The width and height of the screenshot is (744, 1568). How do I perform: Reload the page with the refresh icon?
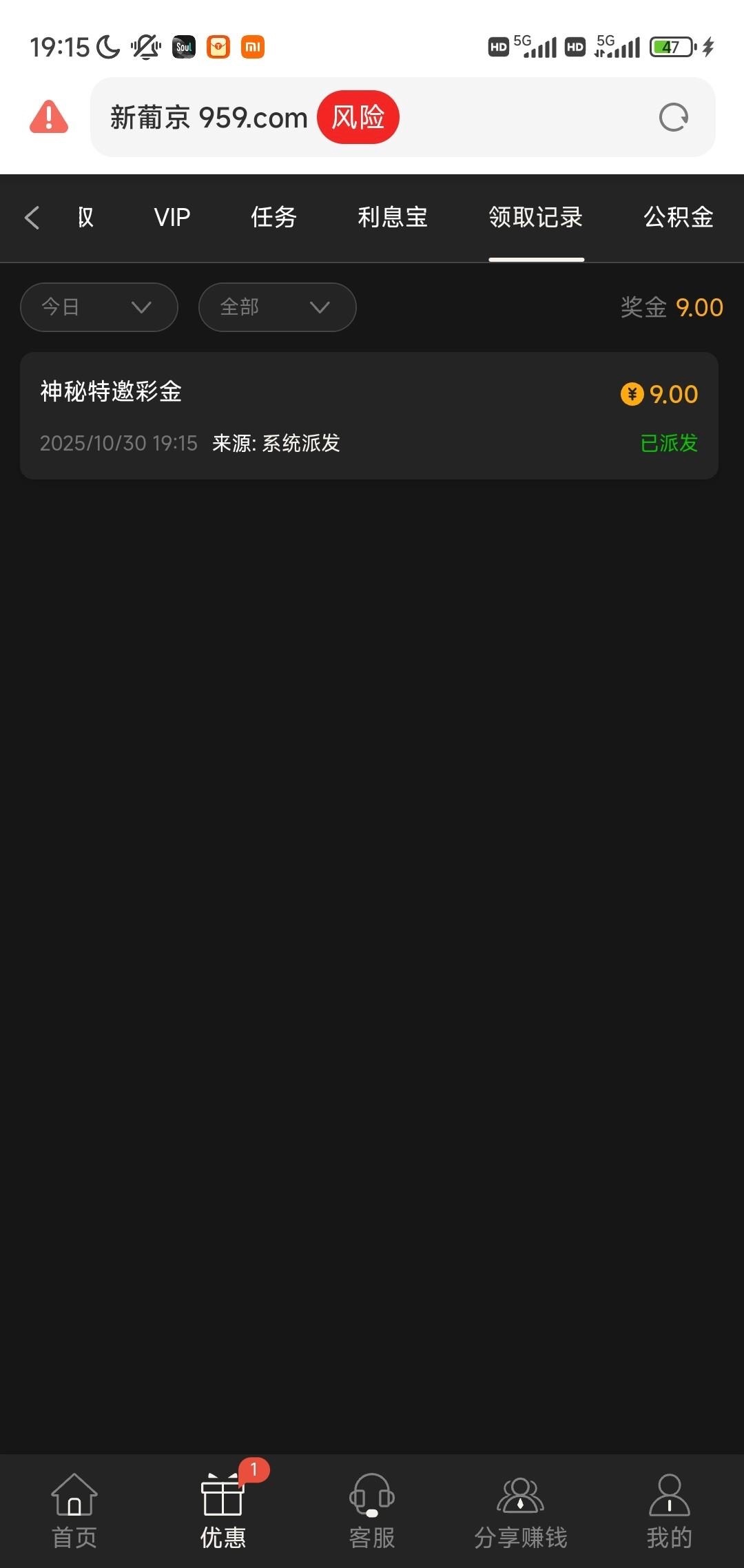(673, 117)
